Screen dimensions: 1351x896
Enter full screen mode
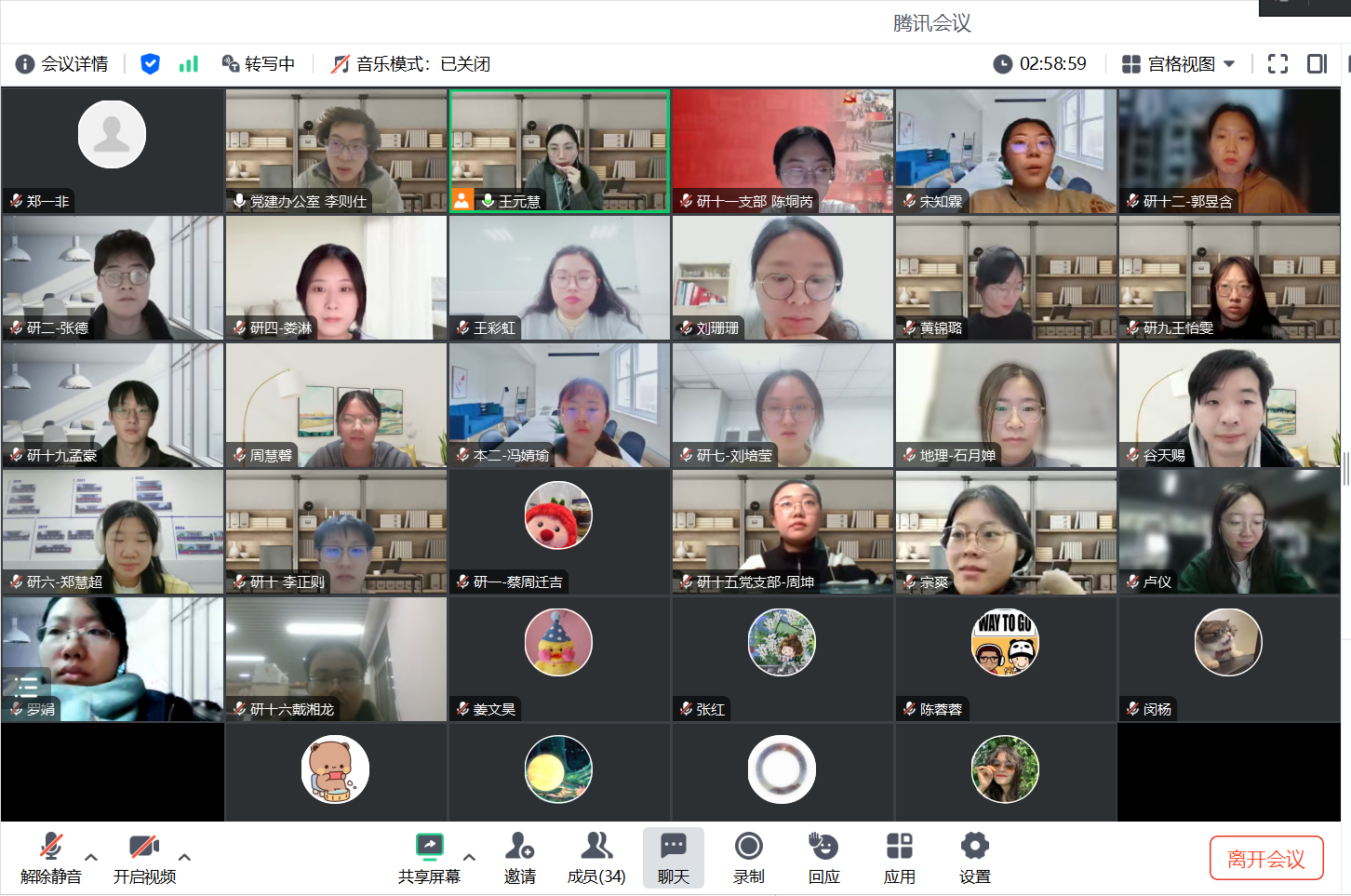1277,64
